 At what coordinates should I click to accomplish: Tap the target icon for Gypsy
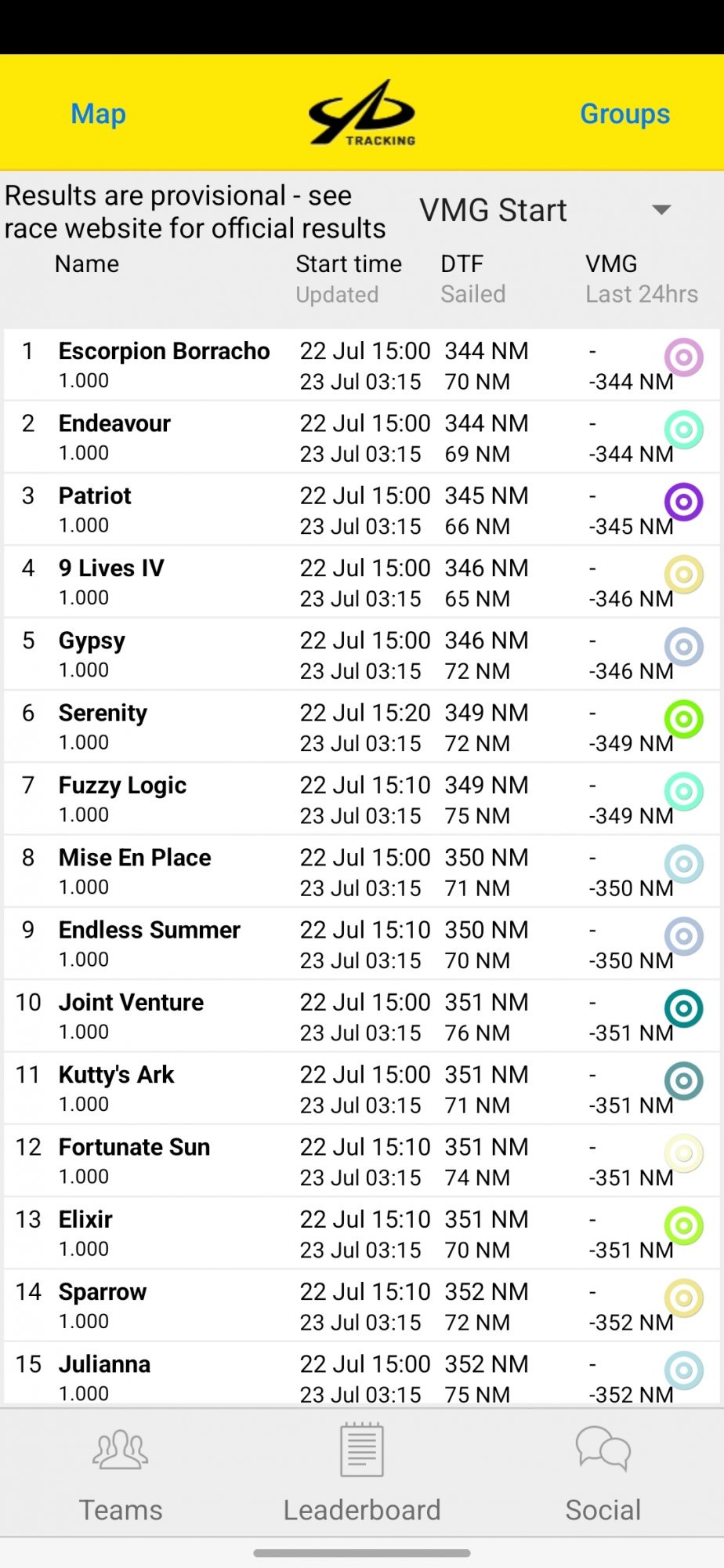[684, 648]
